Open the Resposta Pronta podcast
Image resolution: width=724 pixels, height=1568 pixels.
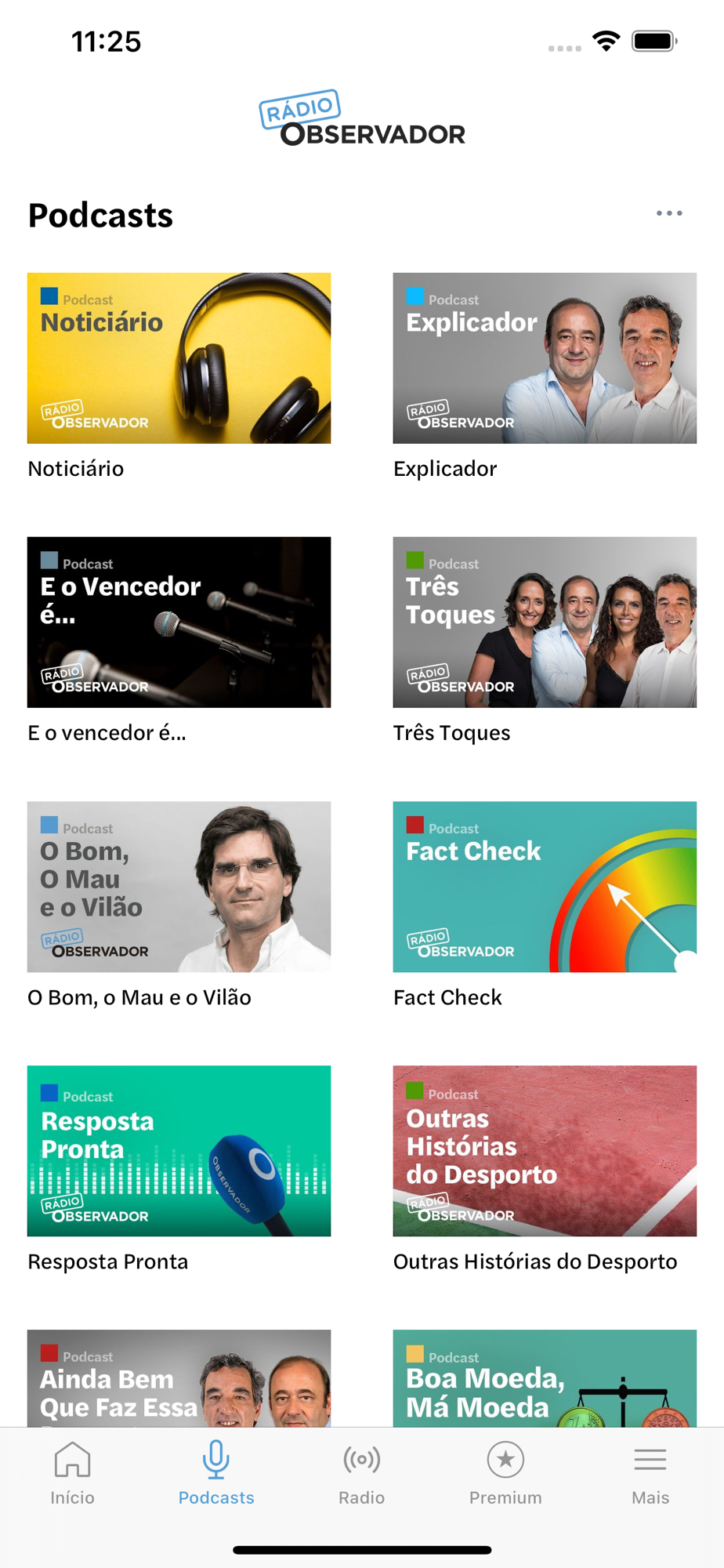179,1151
